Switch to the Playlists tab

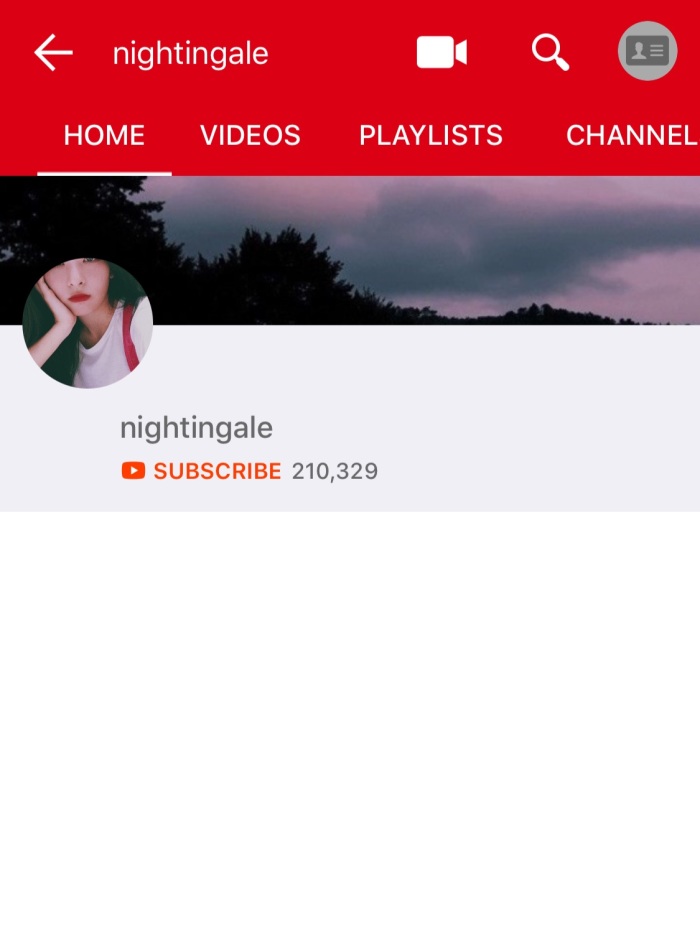431,136
